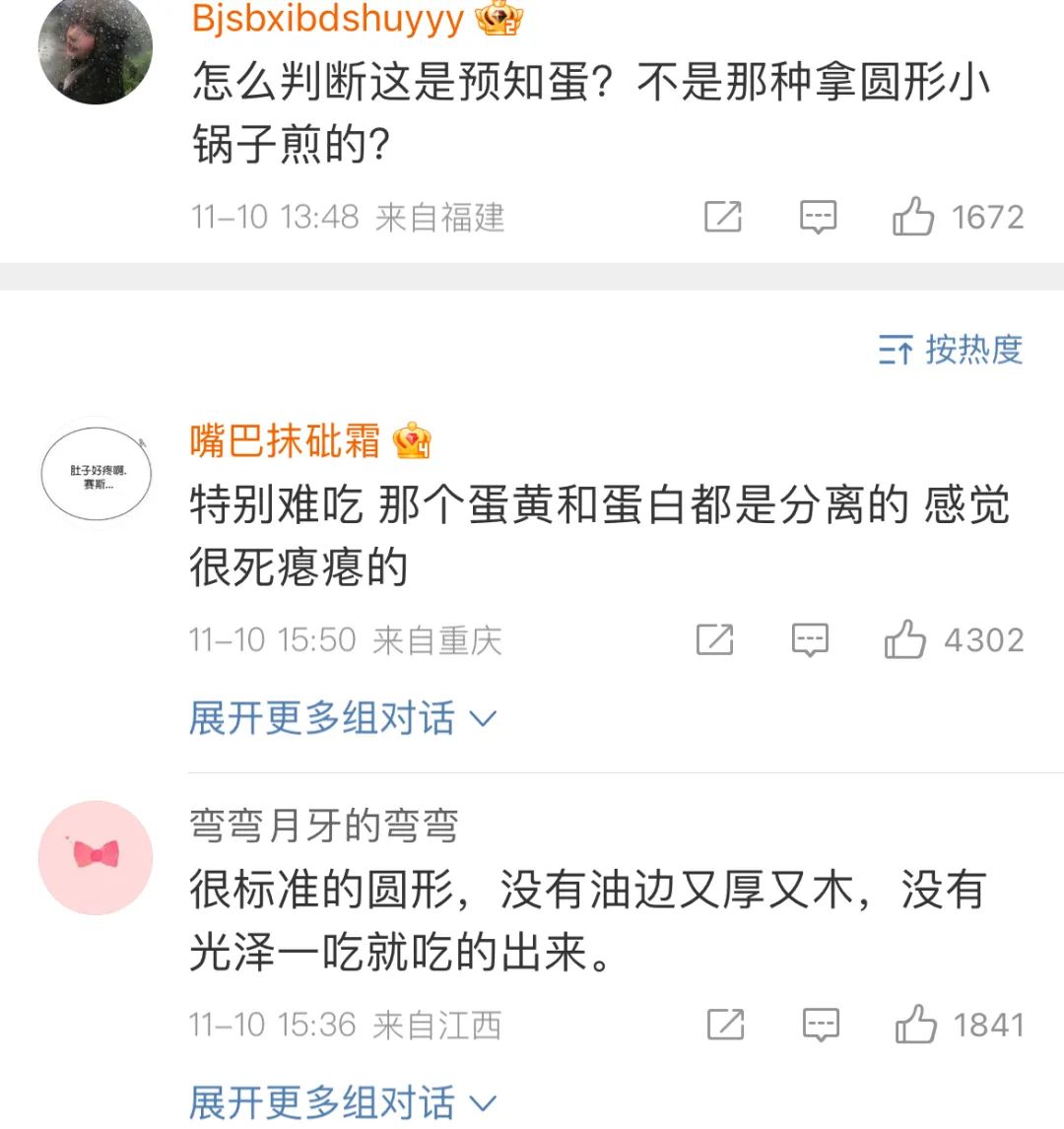Expand 展开更多组对话 under 弯弯月牙的弯弯's comment
This screenshot has width=1064, height=1129.
342,1102
